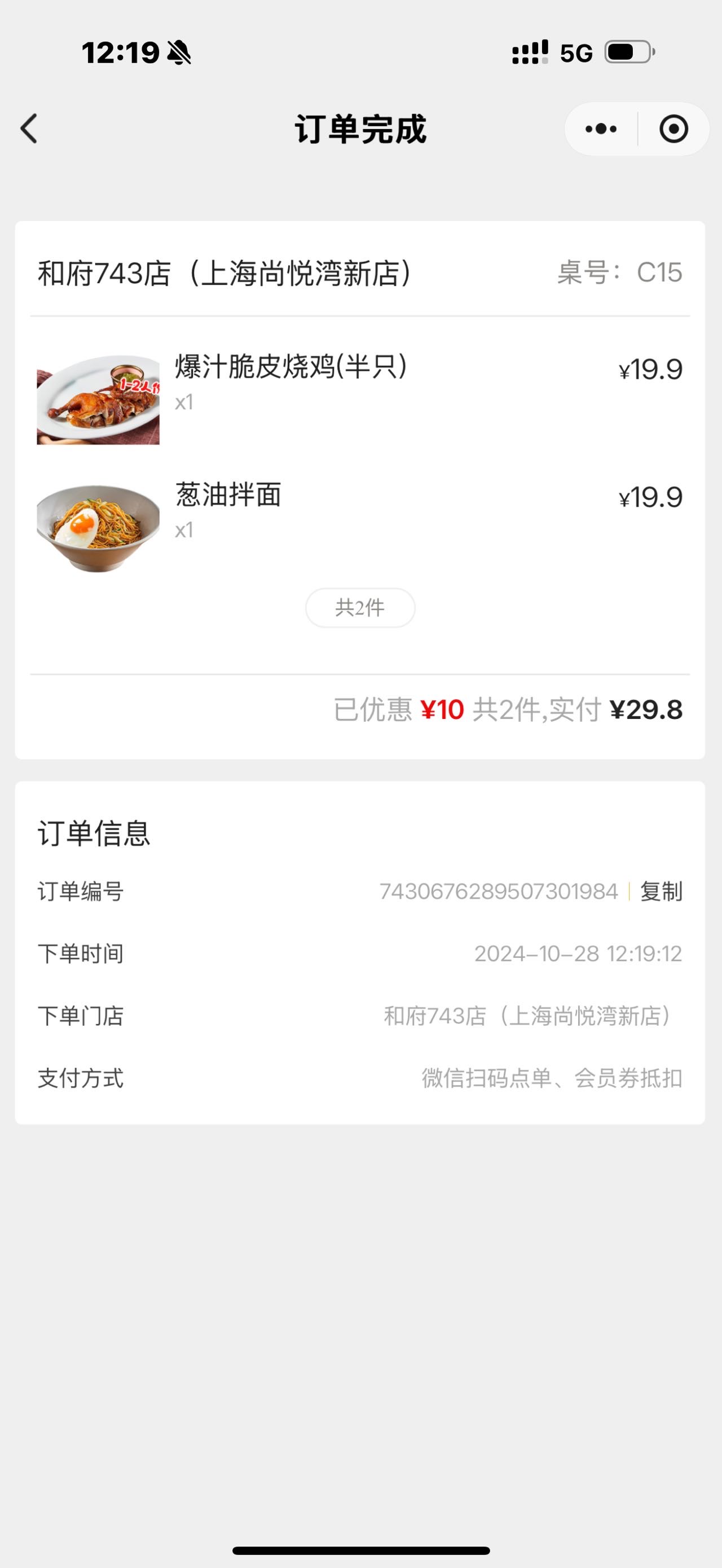
Task: Open the 爆汁脆皮烧鸡(半只) item
Action: [359, 399]
